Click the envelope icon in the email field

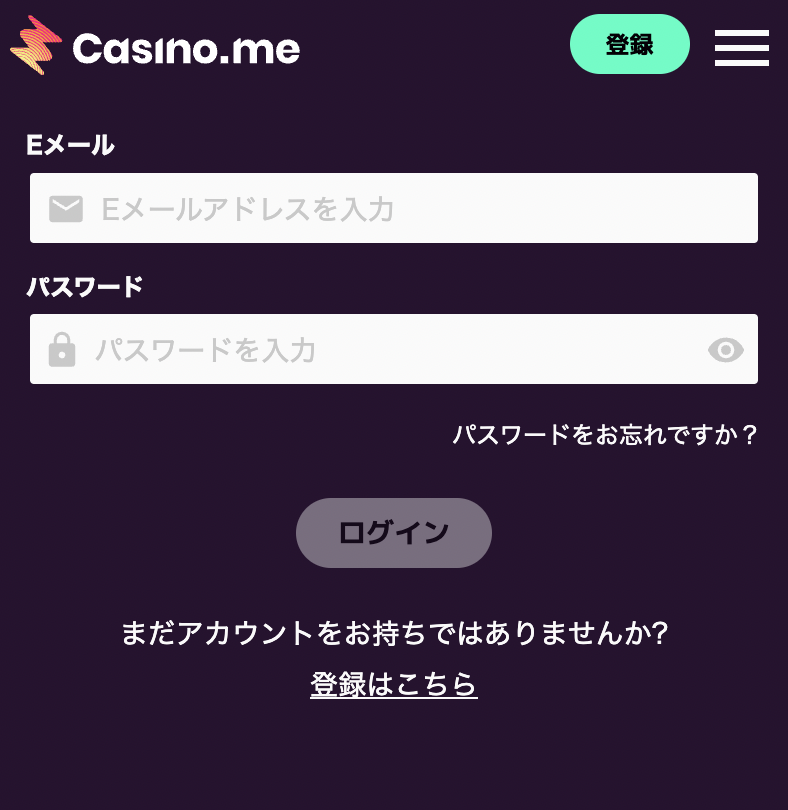[x=66, y=208]
